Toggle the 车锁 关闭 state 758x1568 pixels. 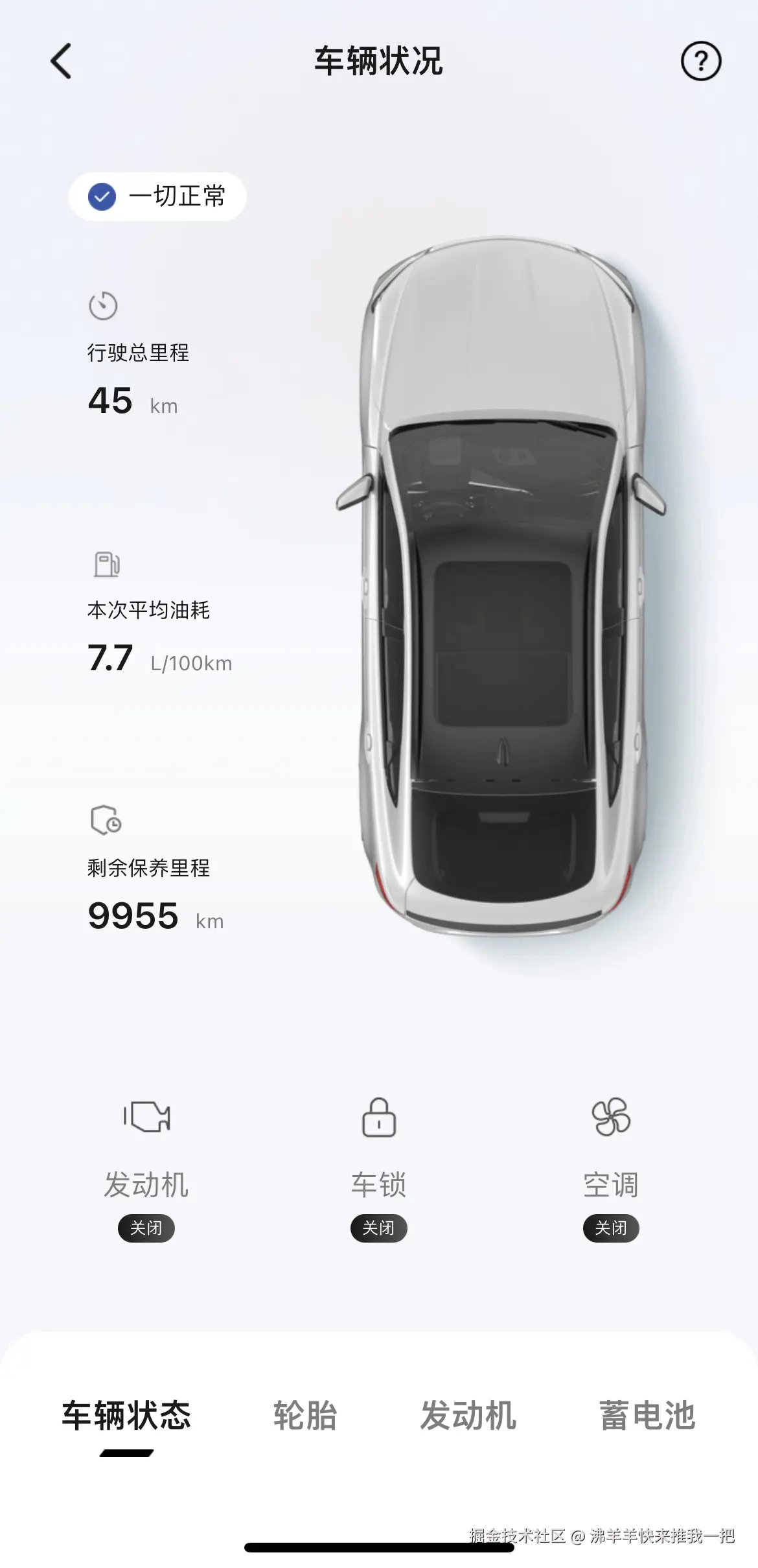tap(379, 1227)
